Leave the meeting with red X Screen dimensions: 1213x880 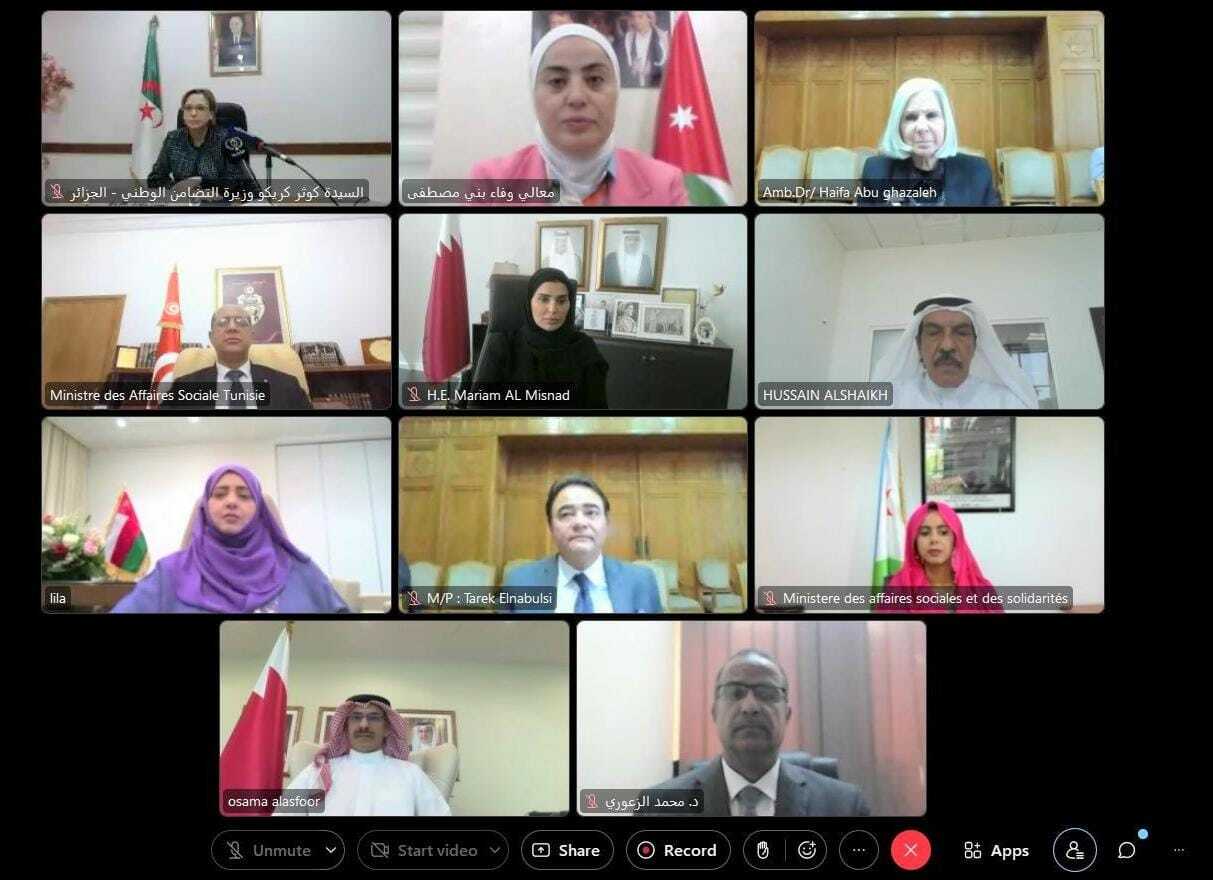[x=910, y=850]
